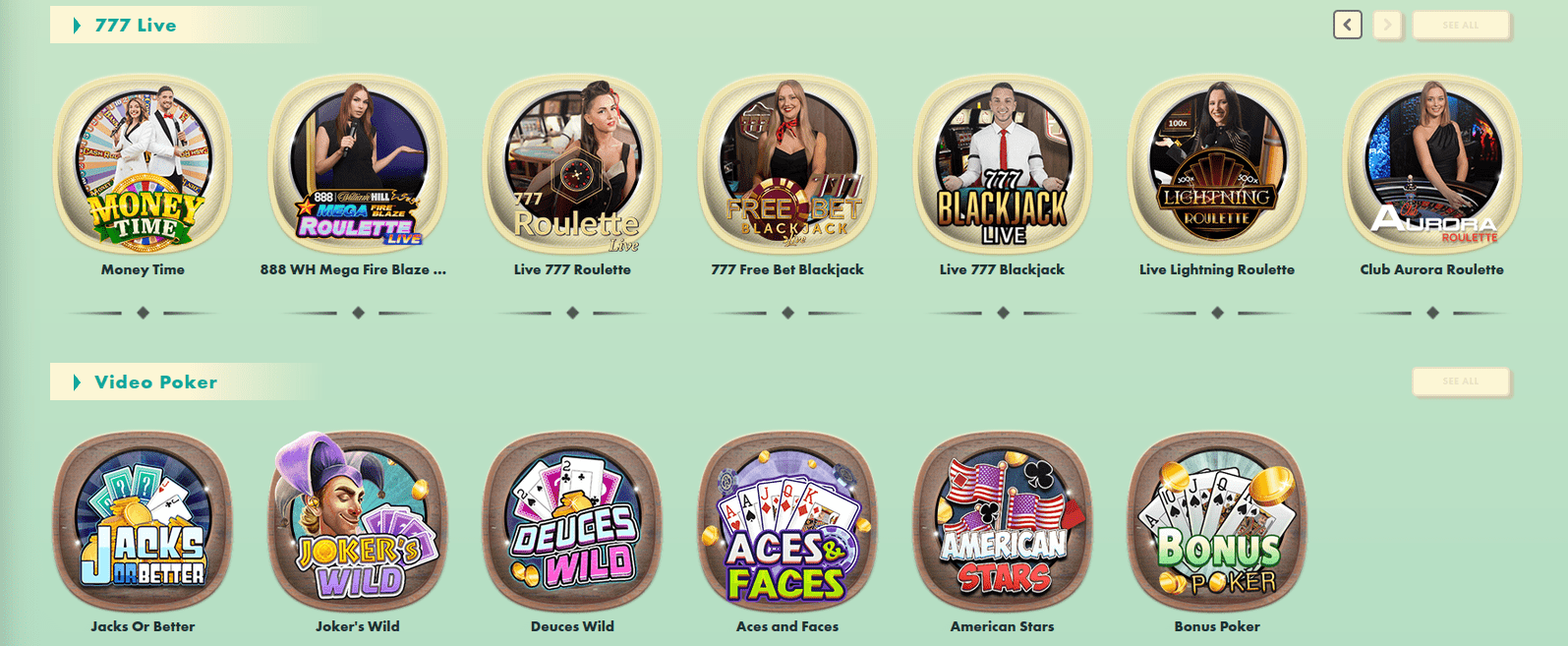Open 777 Free Bet Blackjack
The width and height of the screenshot is (1568, 646).
point(787,165)
